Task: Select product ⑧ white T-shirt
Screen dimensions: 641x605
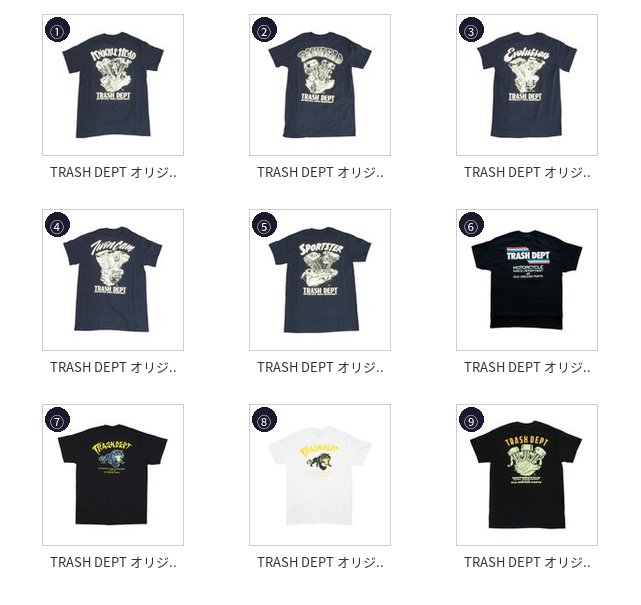Action: [320, 475]
